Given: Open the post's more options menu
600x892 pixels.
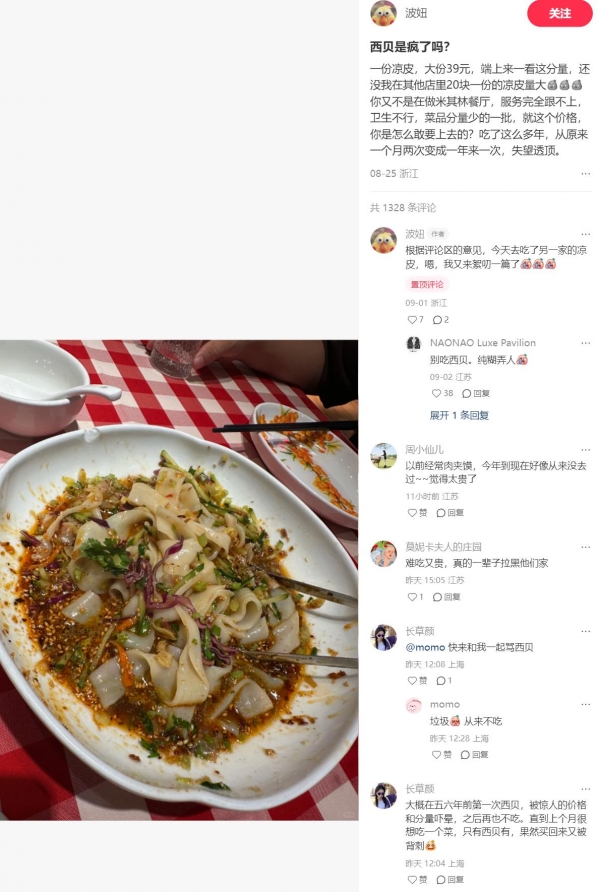Looking at the screenshot, I should click(585, 173).
